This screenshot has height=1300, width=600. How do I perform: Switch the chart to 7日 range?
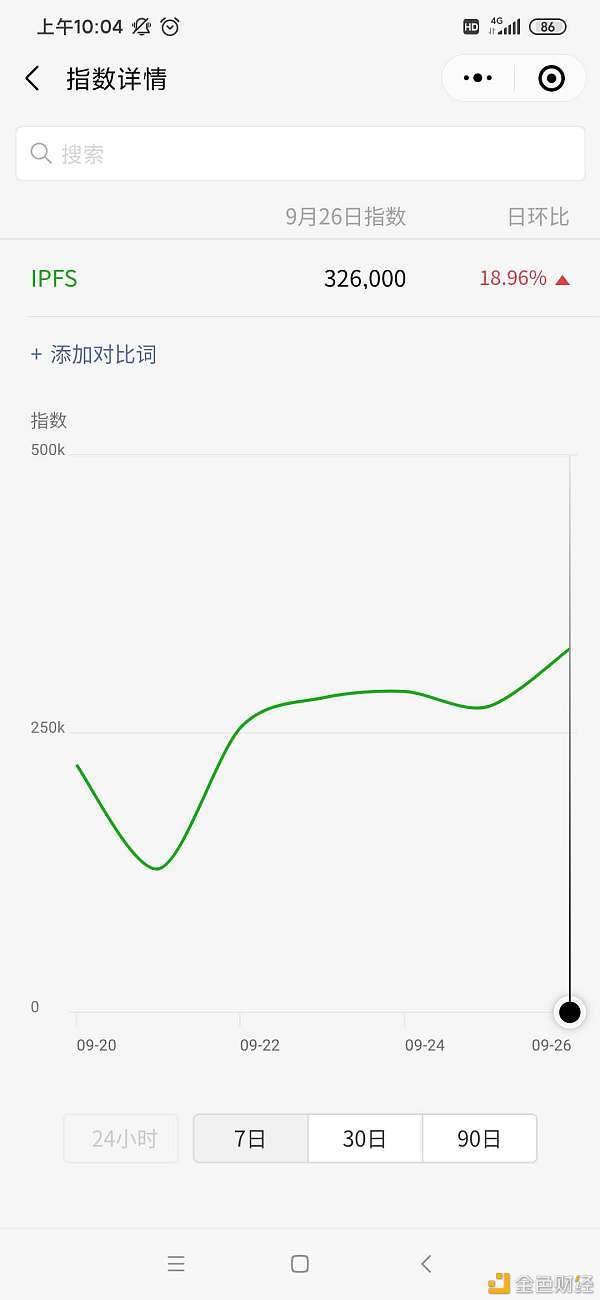[x=250, y=1138]
